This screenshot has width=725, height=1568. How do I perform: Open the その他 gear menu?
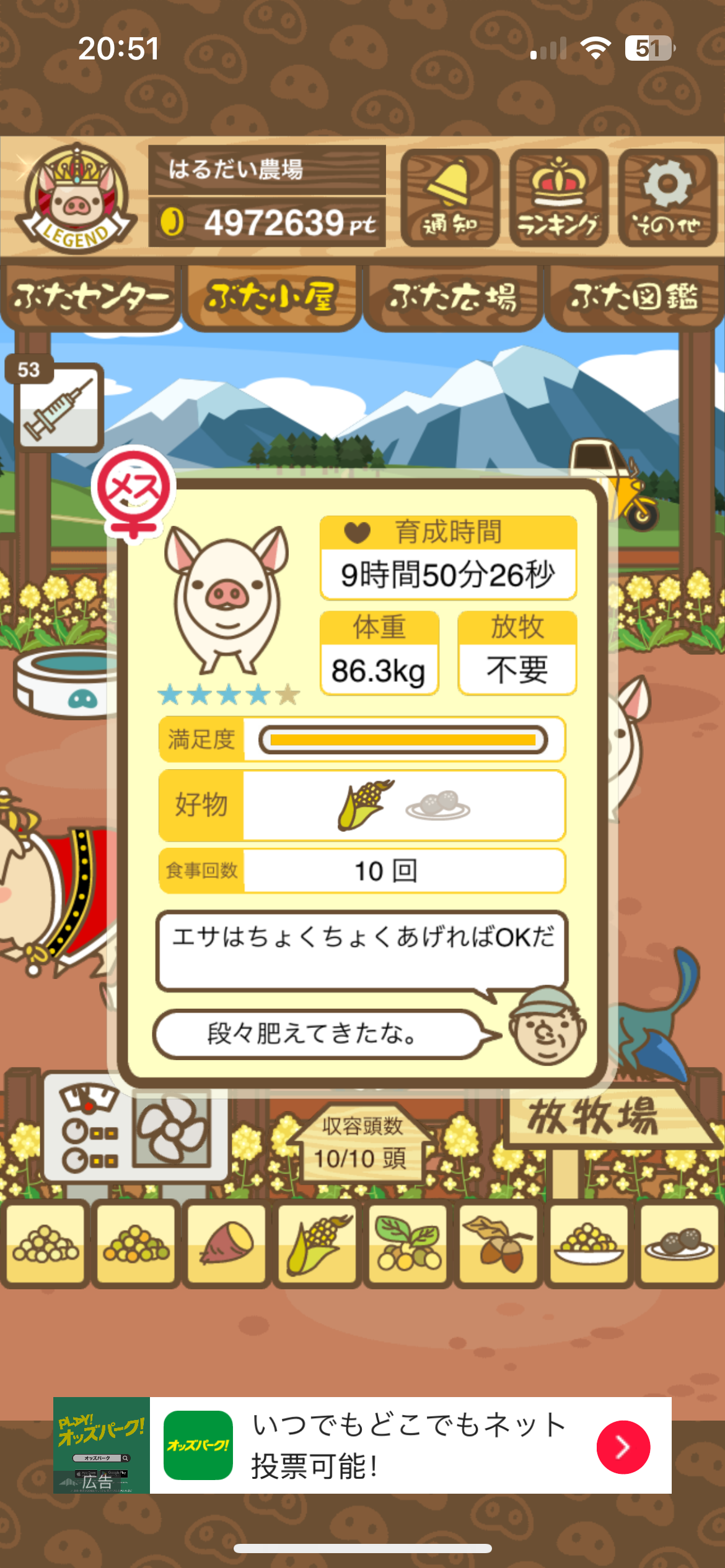[x=667, y=198]
